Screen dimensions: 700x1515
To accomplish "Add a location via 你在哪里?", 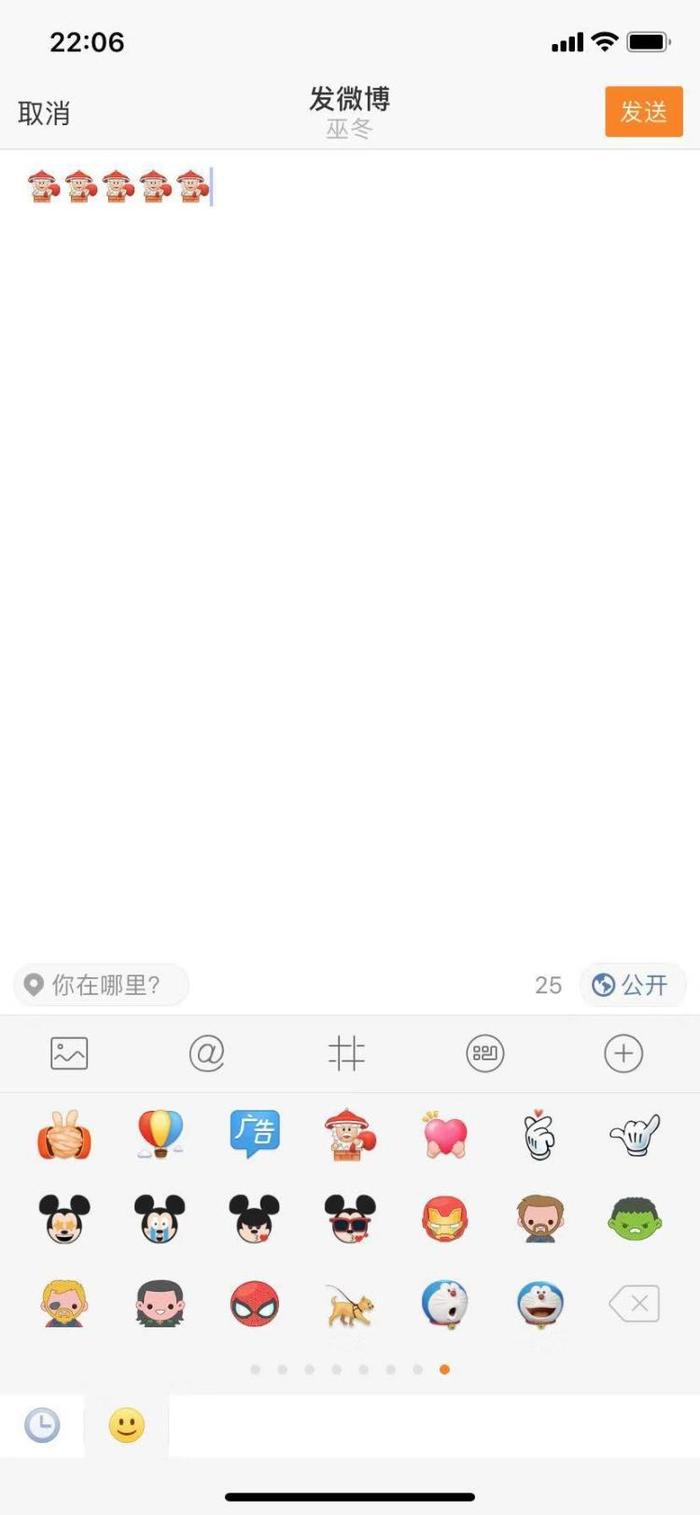I will point(102,985).
